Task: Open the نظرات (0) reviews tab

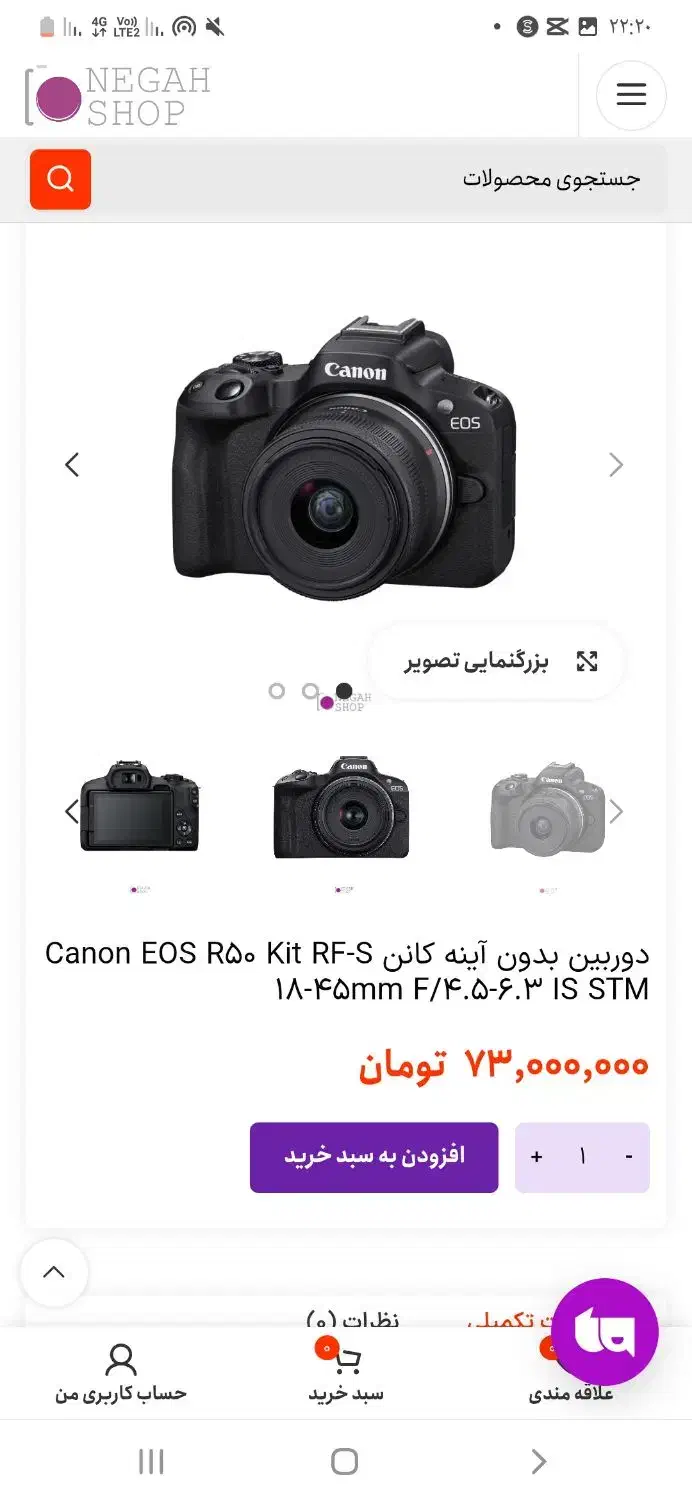Action: tap(352, 1319)
